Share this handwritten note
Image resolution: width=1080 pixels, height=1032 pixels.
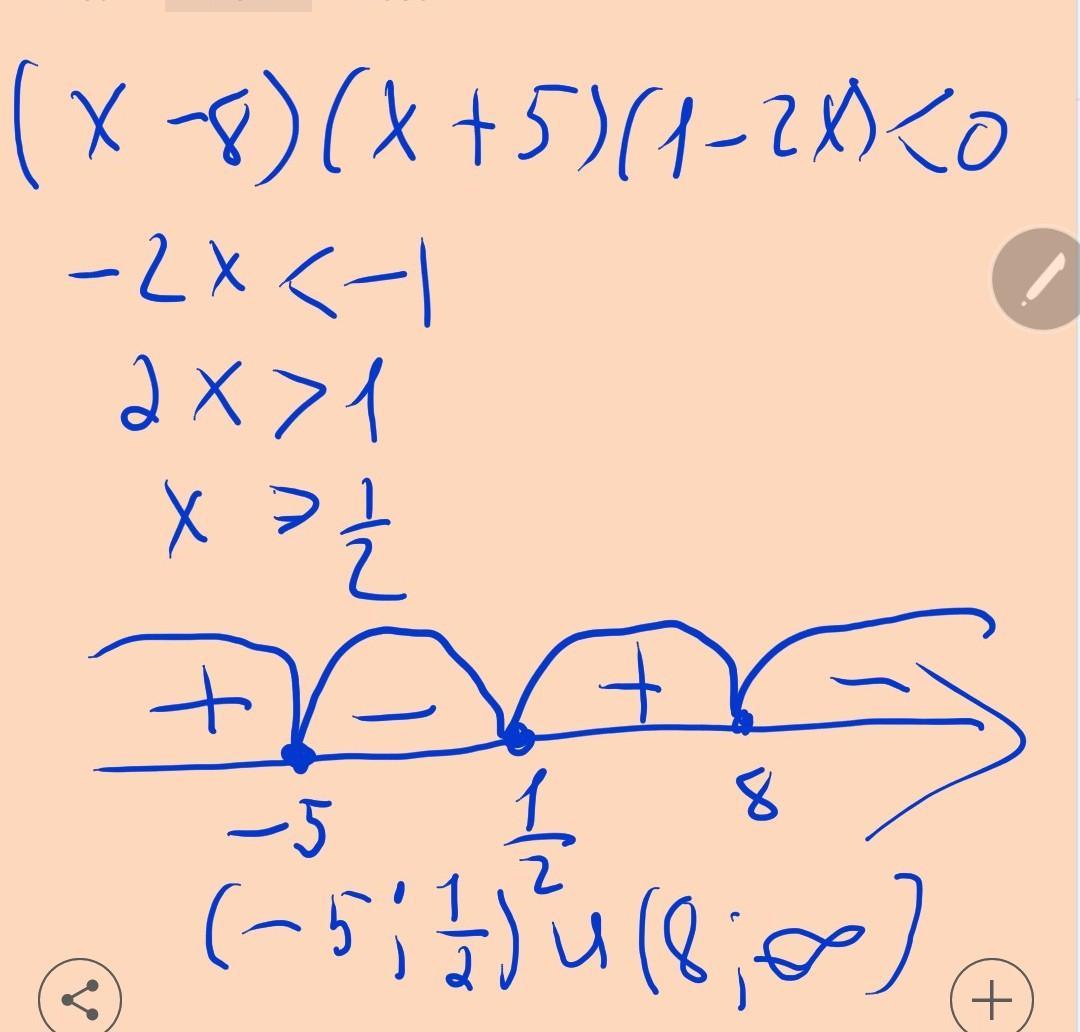(80, 996)
